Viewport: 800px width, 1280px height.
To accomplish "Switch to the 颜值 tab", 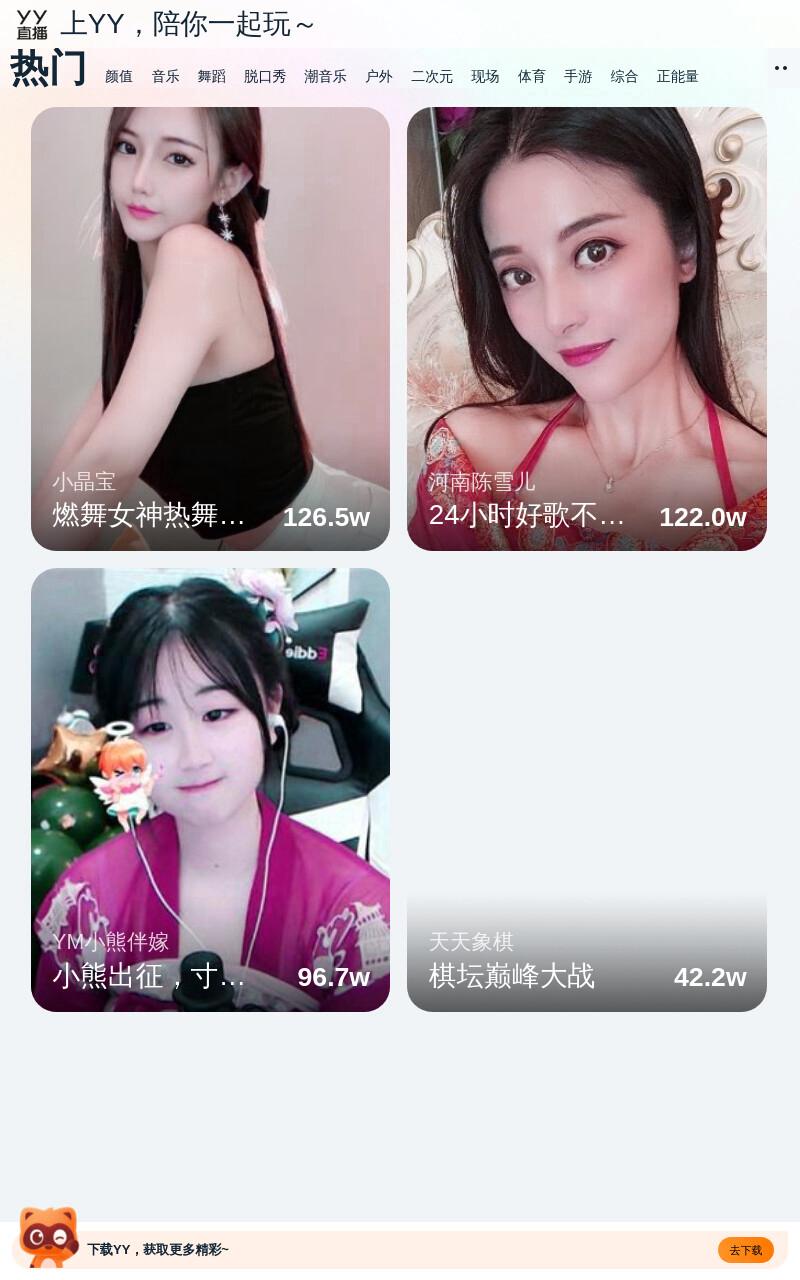I will click(119, 77).
